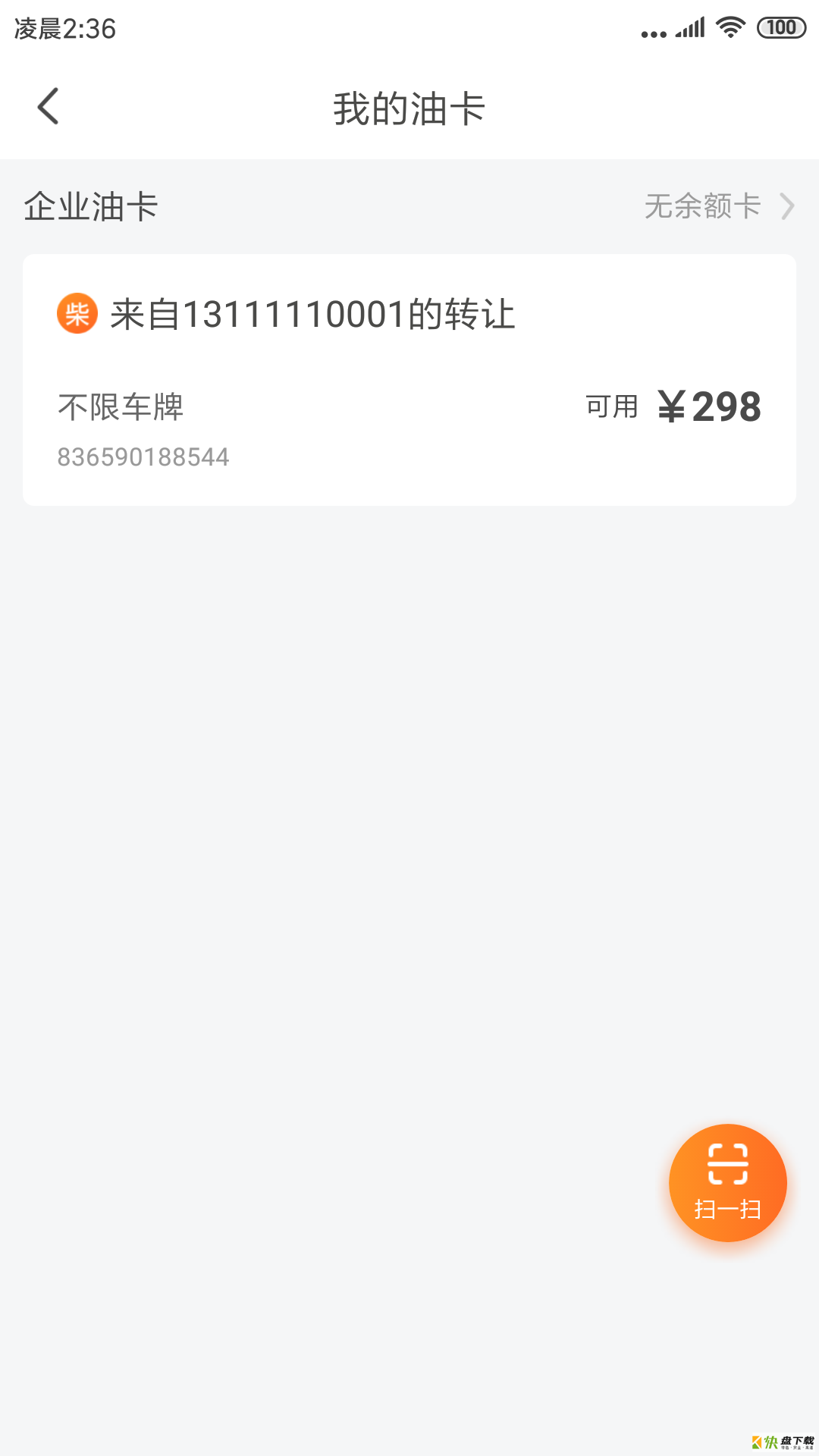Image resolution: width=819 pixels, height=1456 pixels.
Task: Open 无余额卡 list
Action: pyautogui.click(x=717, y=206)
